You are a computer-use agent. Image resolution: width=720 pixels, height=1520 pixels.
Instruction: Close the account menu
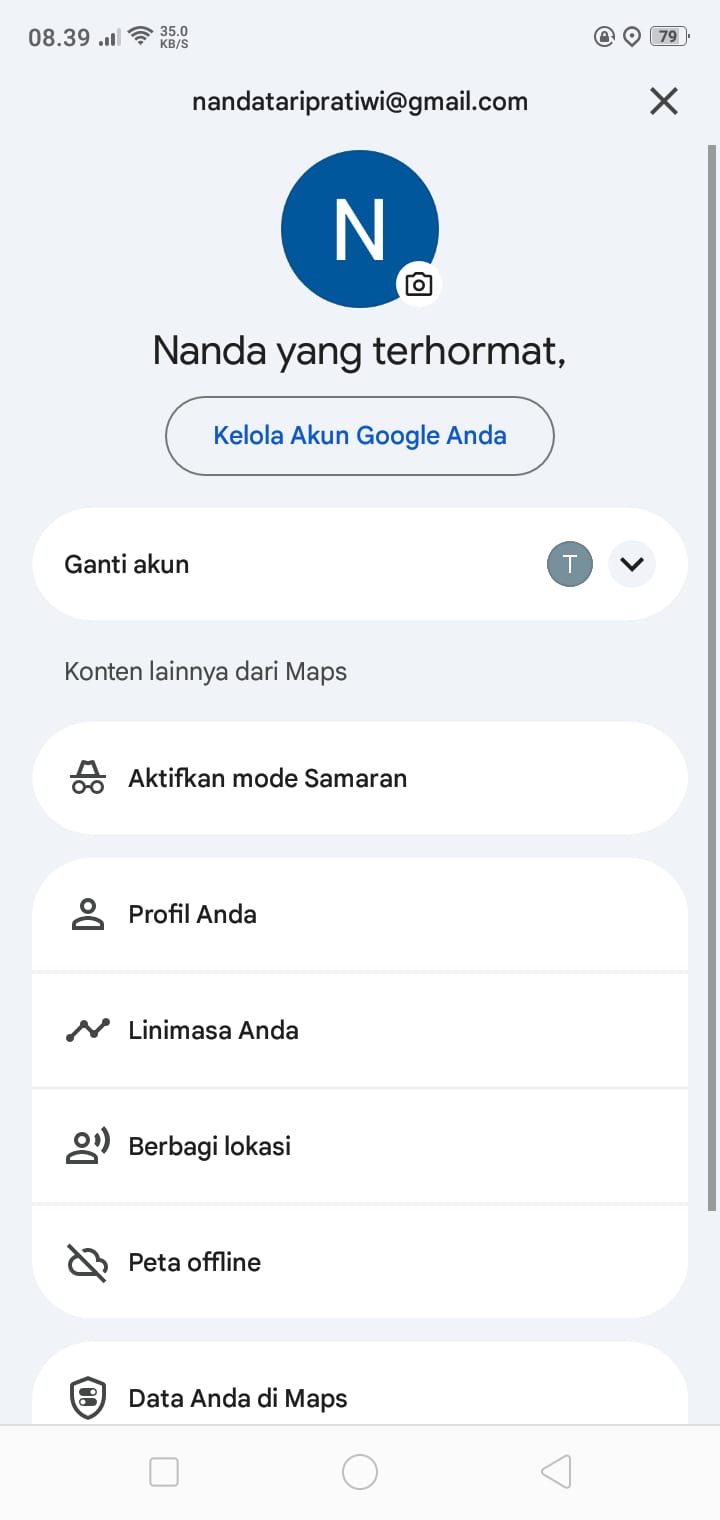pyautogui.click(x=664, y=101)
